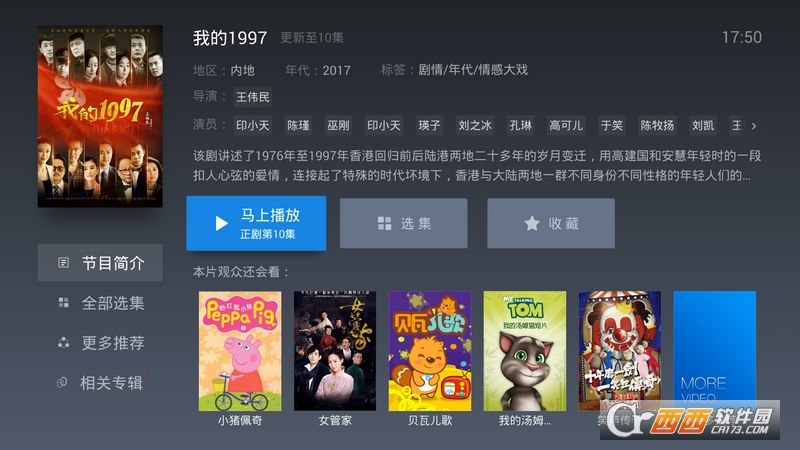The width and height of the screenshot is (800, 450).
Task: Open the 选集 episode selector
Action: (x=403, y=223)
